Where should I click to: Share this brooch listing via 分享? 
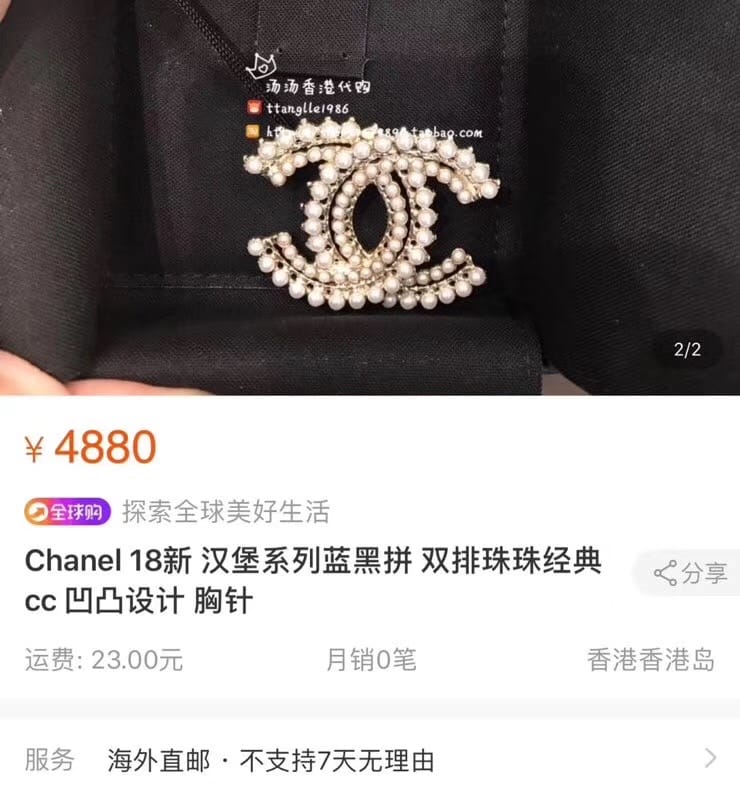(x=690, y=573)
